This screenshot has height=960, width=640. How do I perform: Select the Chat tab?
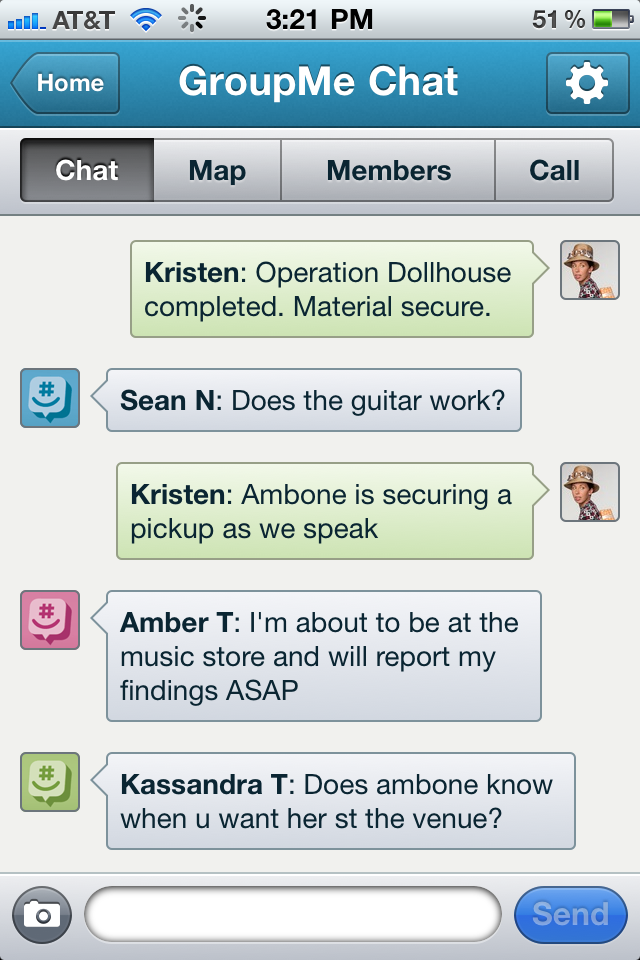pos(87,171)
